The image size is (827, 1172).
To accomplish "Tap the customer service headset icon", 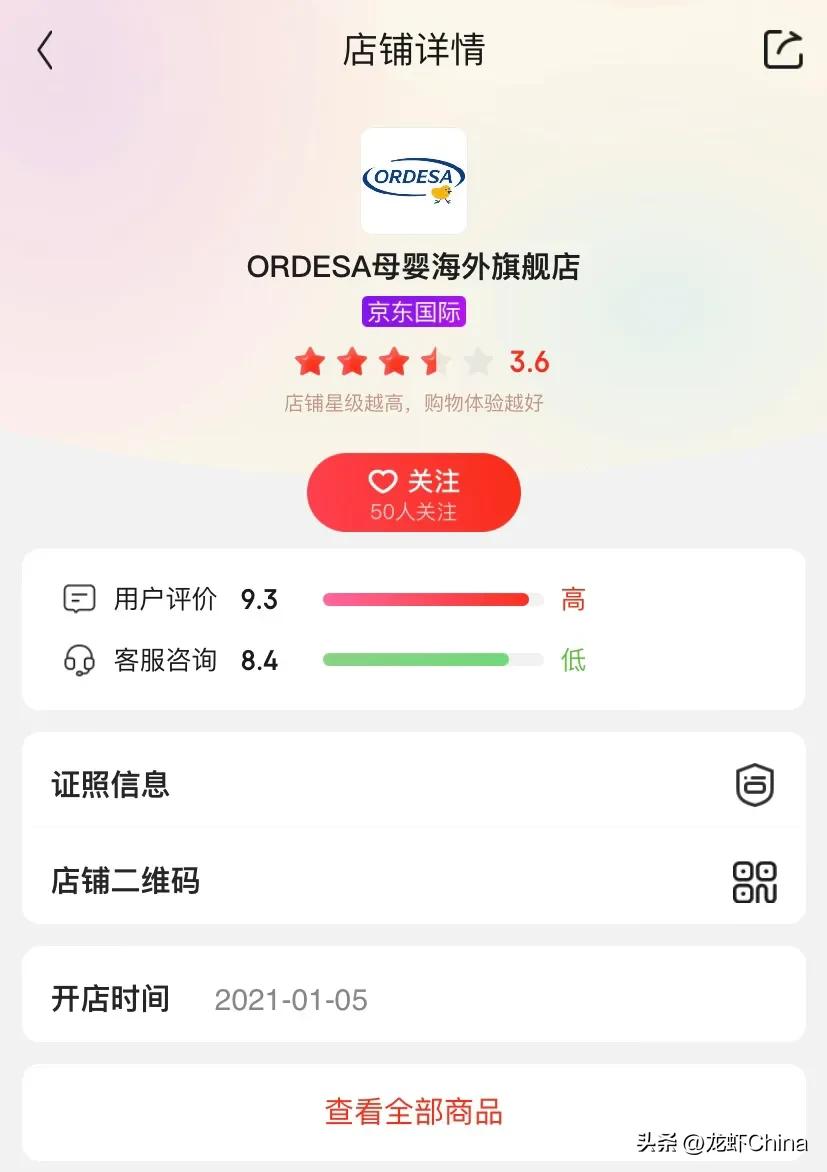I will click(x=79, y=659).
